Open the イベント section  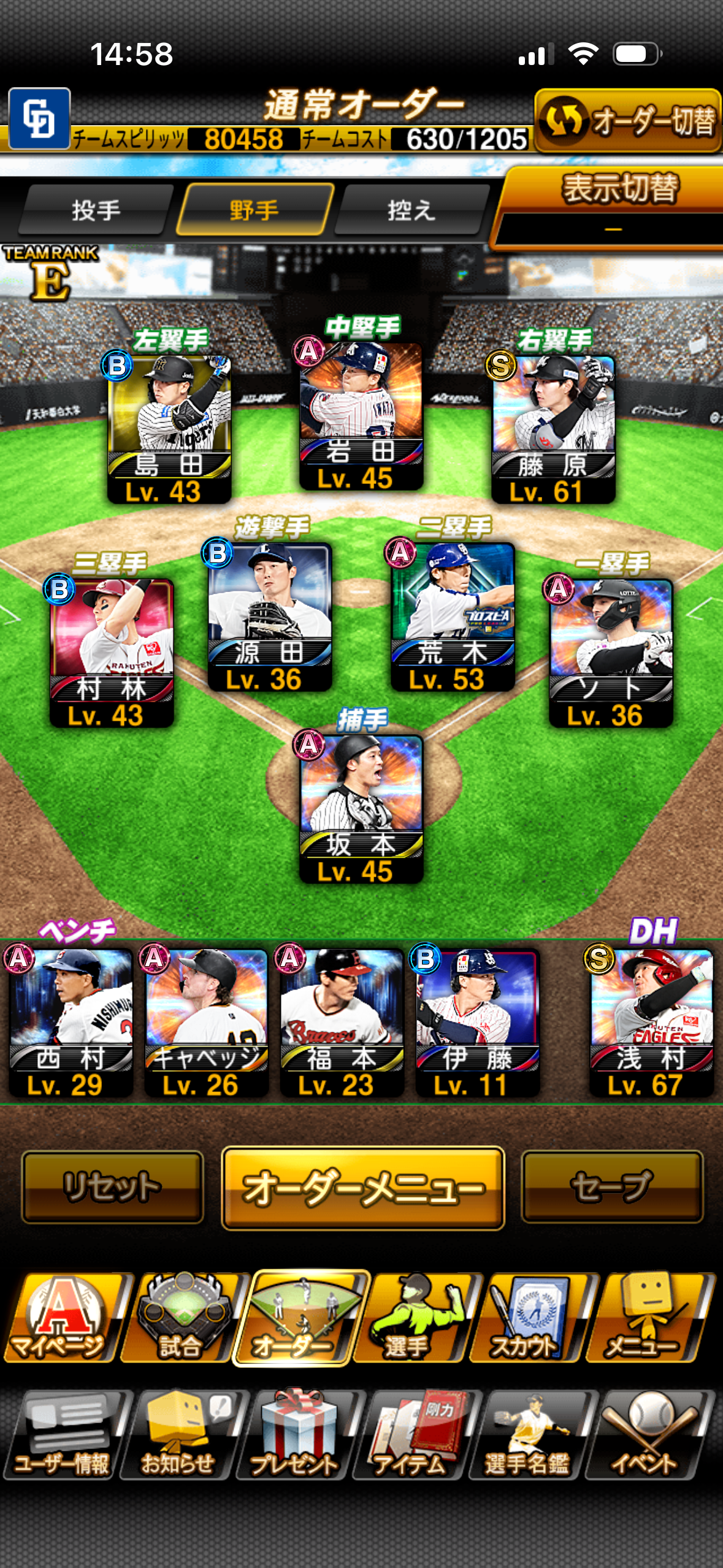point(648,1435)
